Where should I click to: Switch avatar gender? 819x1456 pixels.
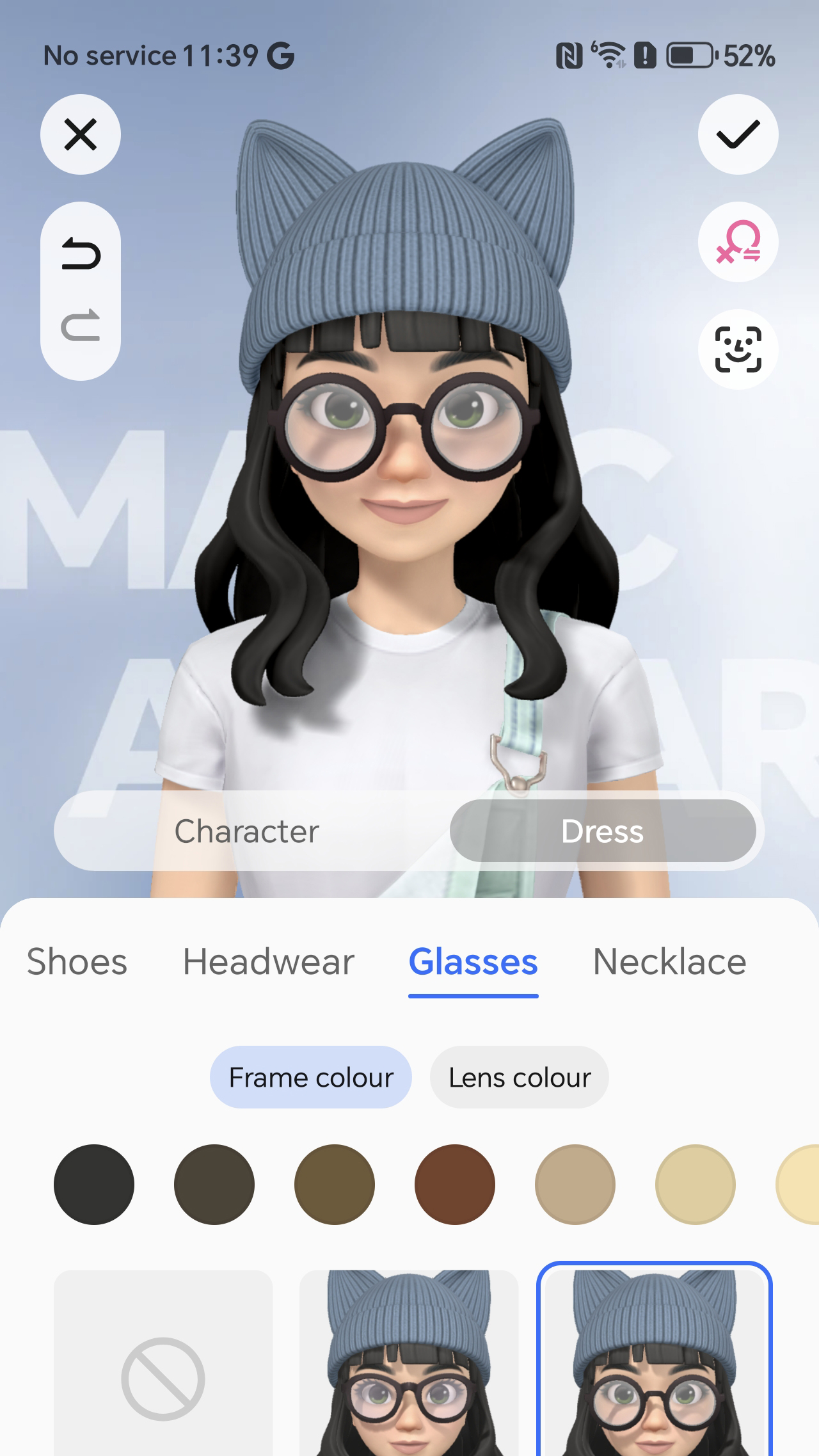(x=738, y=242)
